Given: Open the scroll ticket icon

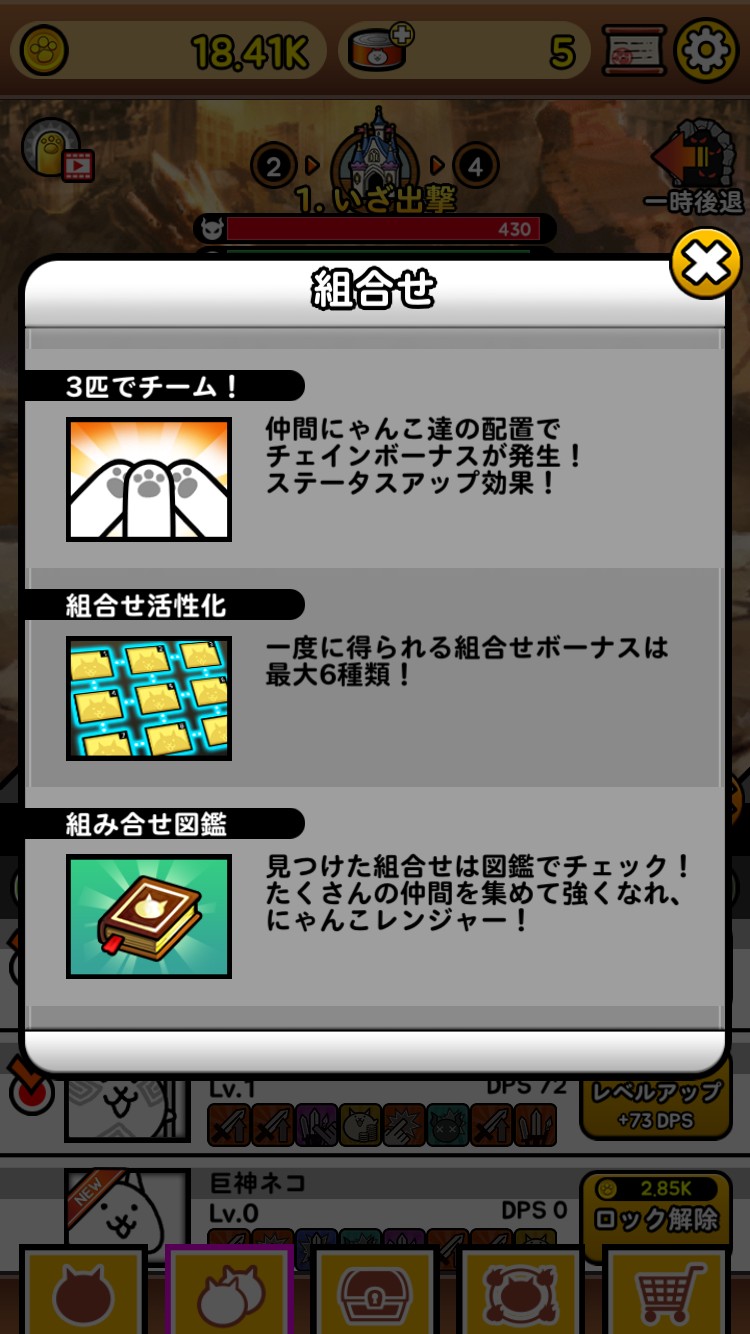Looking at the screenshot, I should tap(634, 50).
